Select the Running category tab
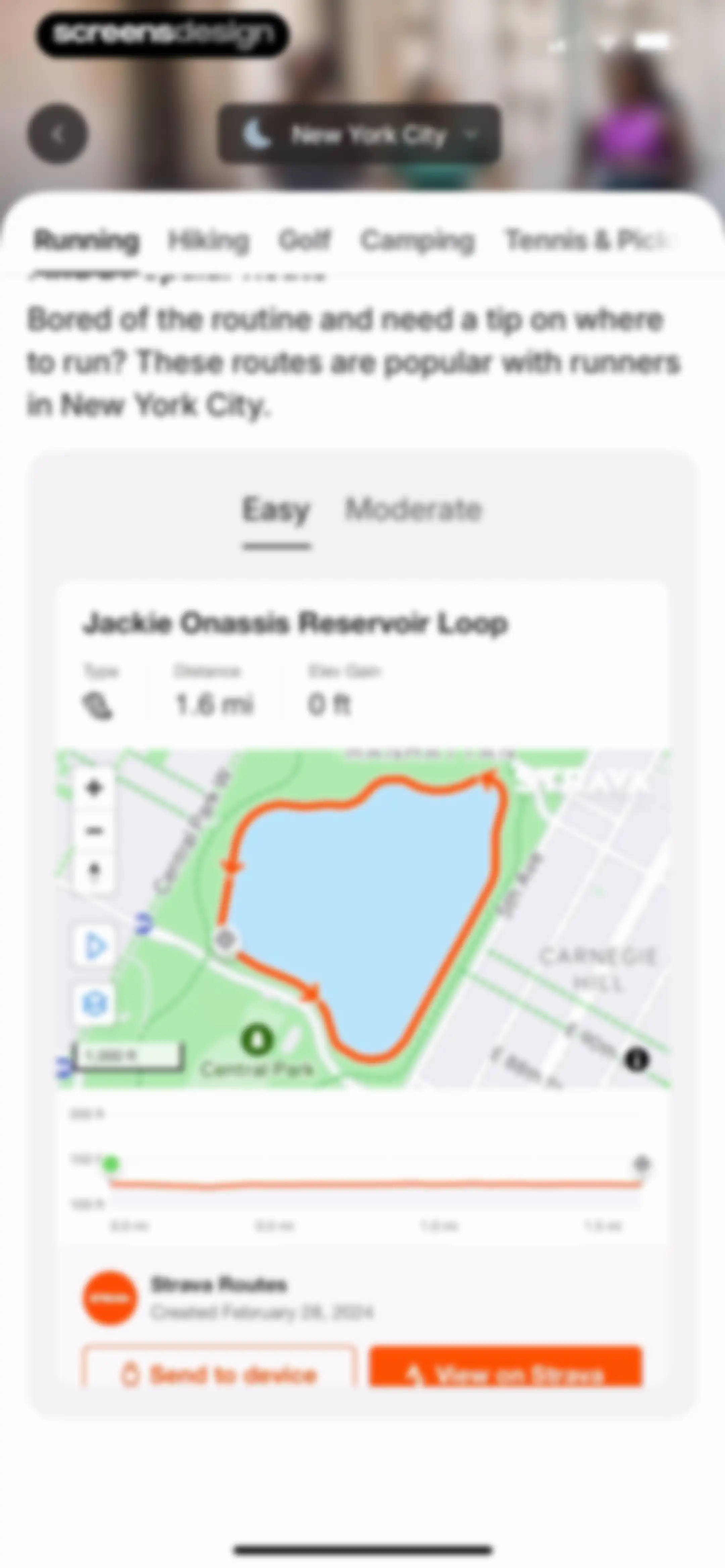The image size is (725, 1568). [87, 240]
